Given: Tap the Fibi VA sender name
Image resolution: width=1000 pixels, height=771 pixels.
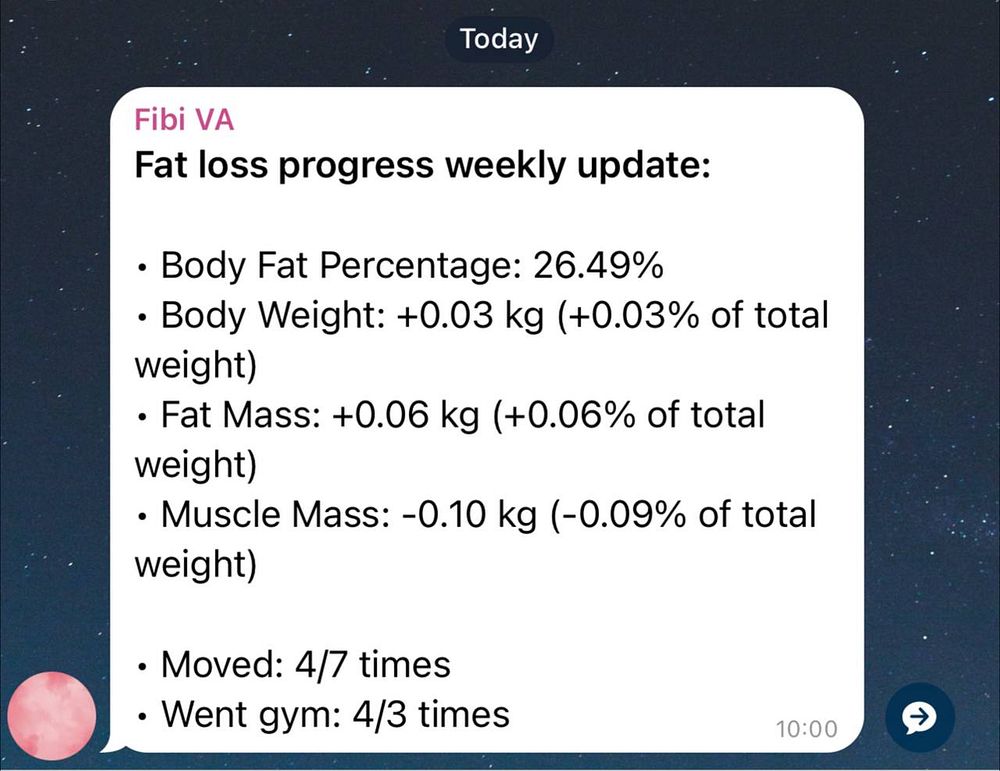Looking at the screenshot, I should tap(184, 121).
